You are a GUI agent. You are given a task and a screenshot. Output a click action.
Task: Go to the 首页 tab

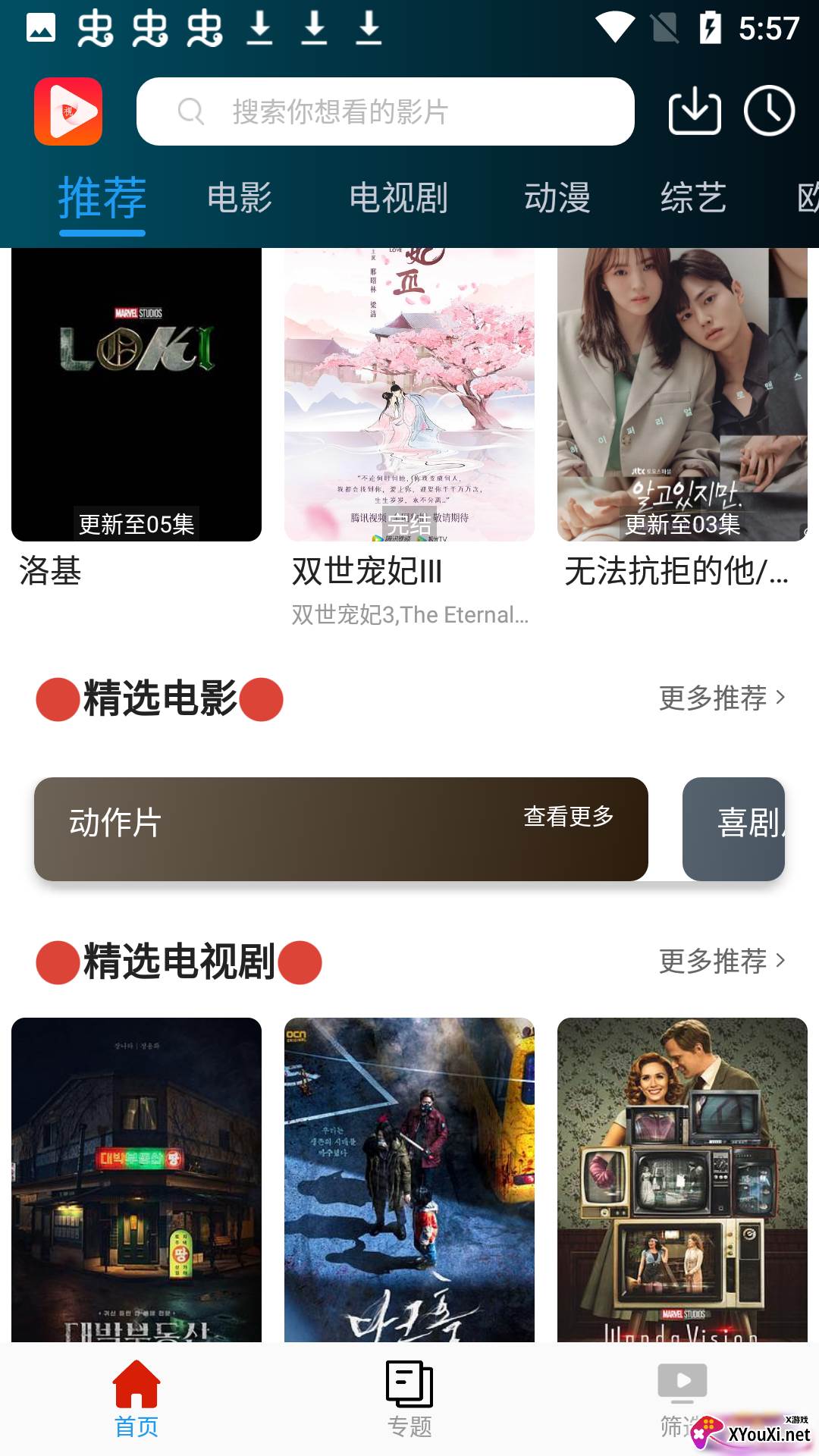[136, 1399]
